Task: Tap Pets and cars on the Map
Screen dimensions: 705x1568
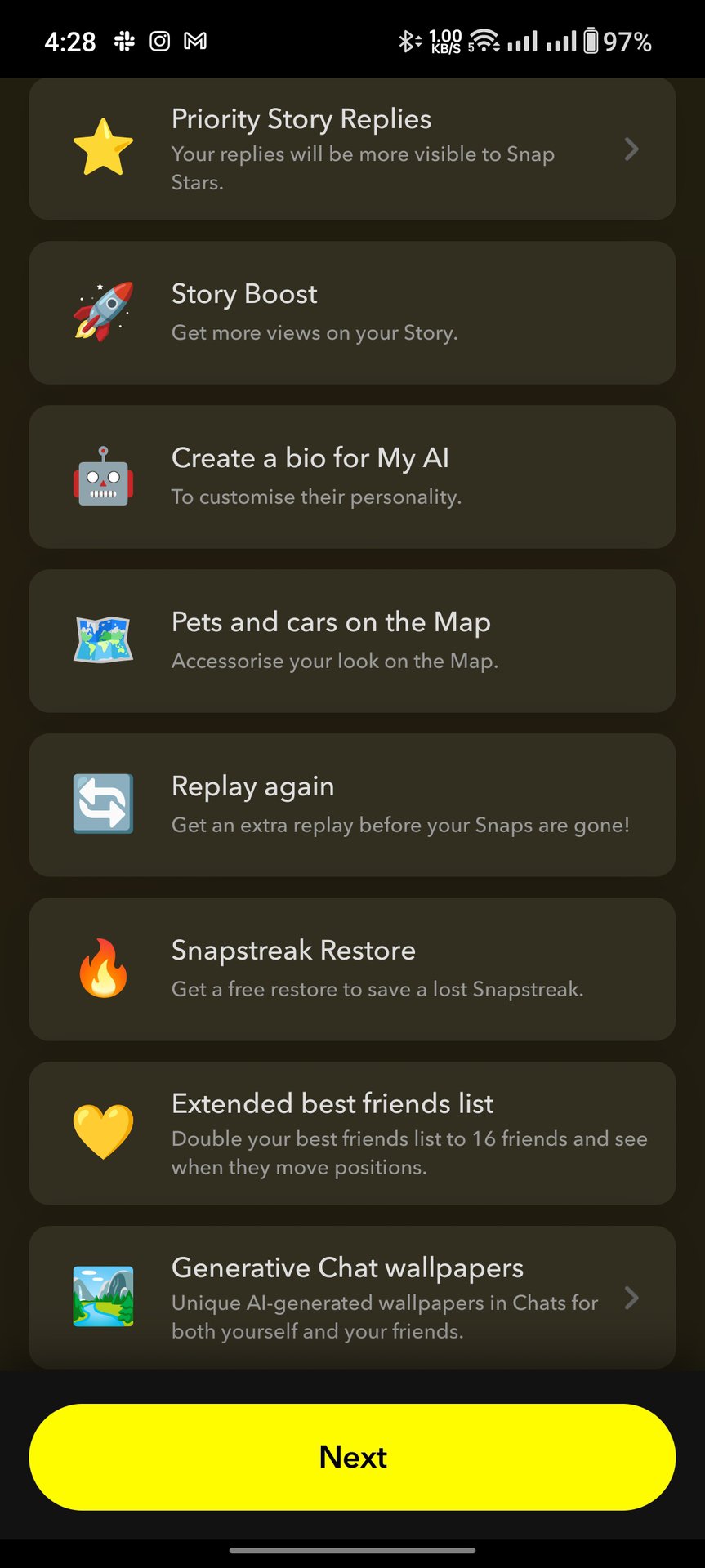Action: (x=352, y=641)
